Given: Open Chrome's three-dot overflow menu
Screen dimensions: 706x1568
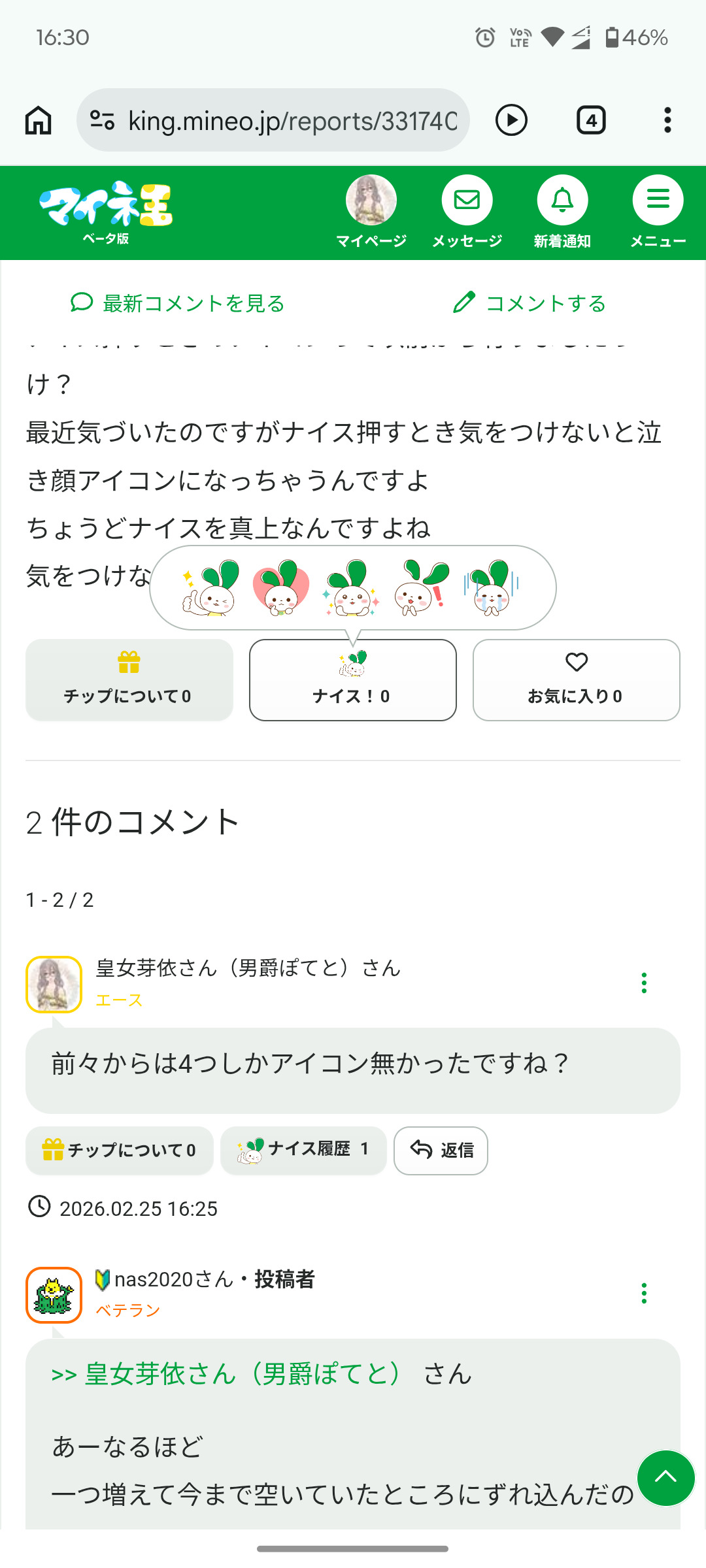Looking at the screenshot, I should pyautogui.click(x=667, y=120).
